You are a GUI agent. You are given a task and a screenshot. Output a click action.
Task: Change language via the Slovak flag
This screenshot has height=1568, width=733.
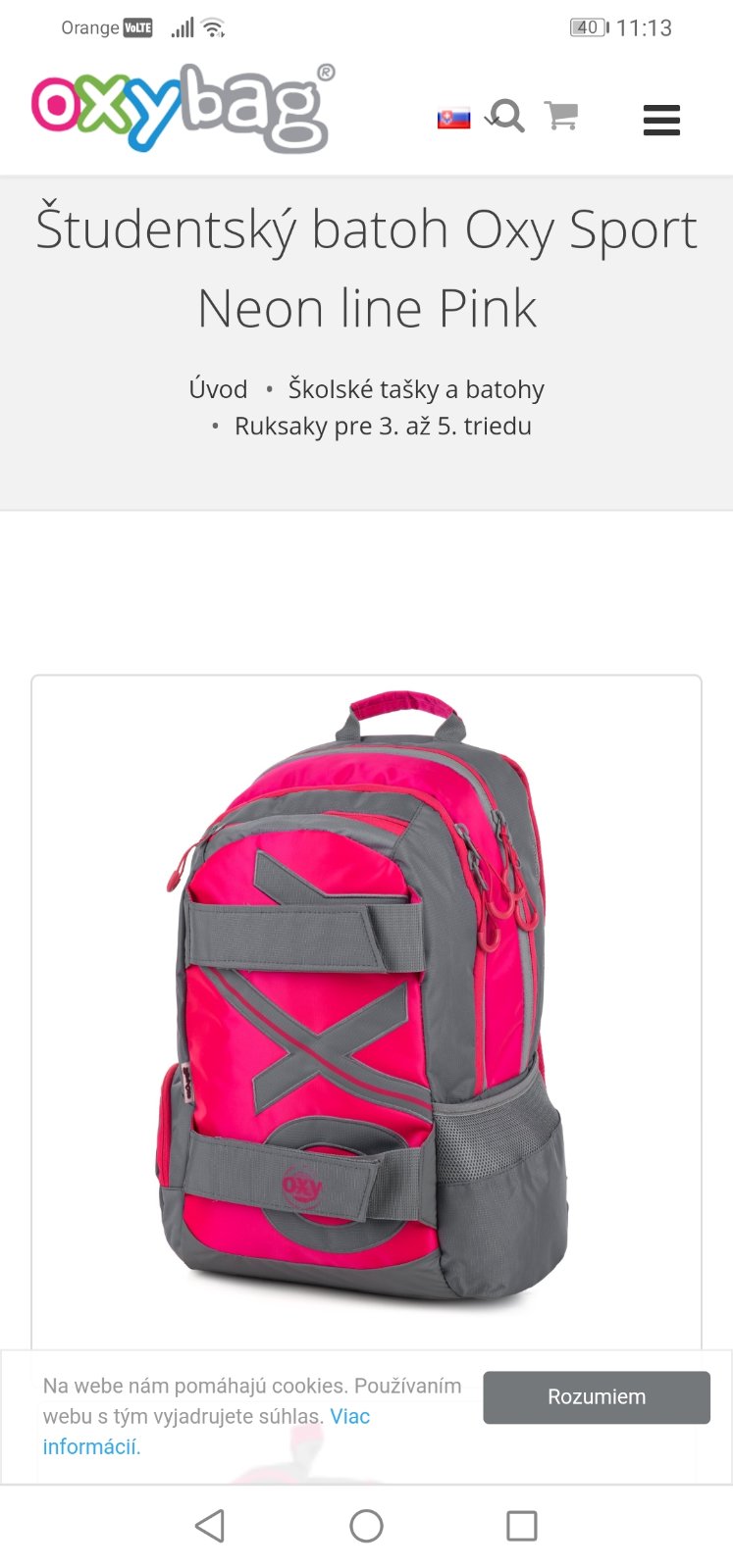(453, 119)
